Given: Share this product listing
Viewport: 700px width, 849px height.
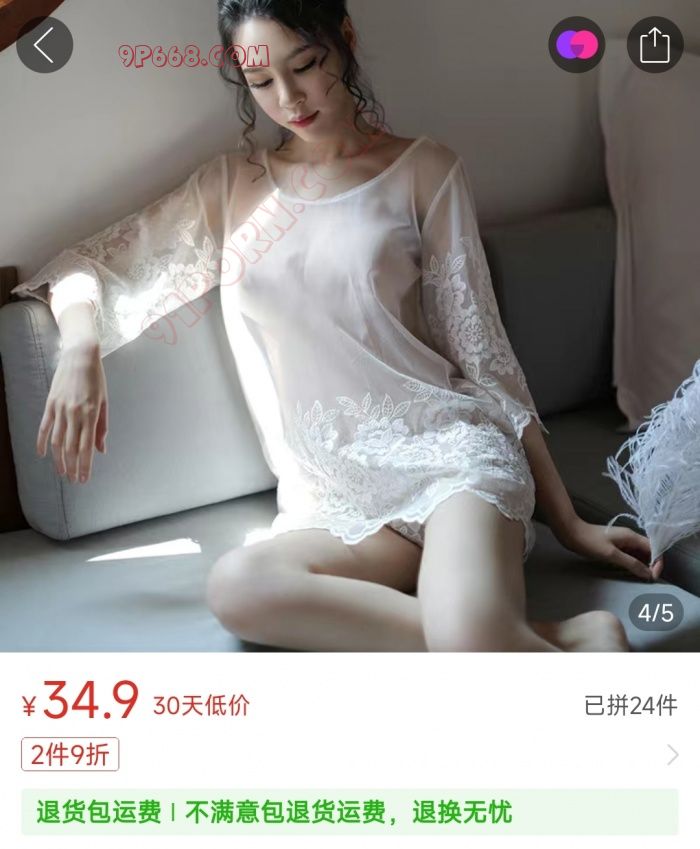Looking at the screenshot, I should (x=654, y=45).
